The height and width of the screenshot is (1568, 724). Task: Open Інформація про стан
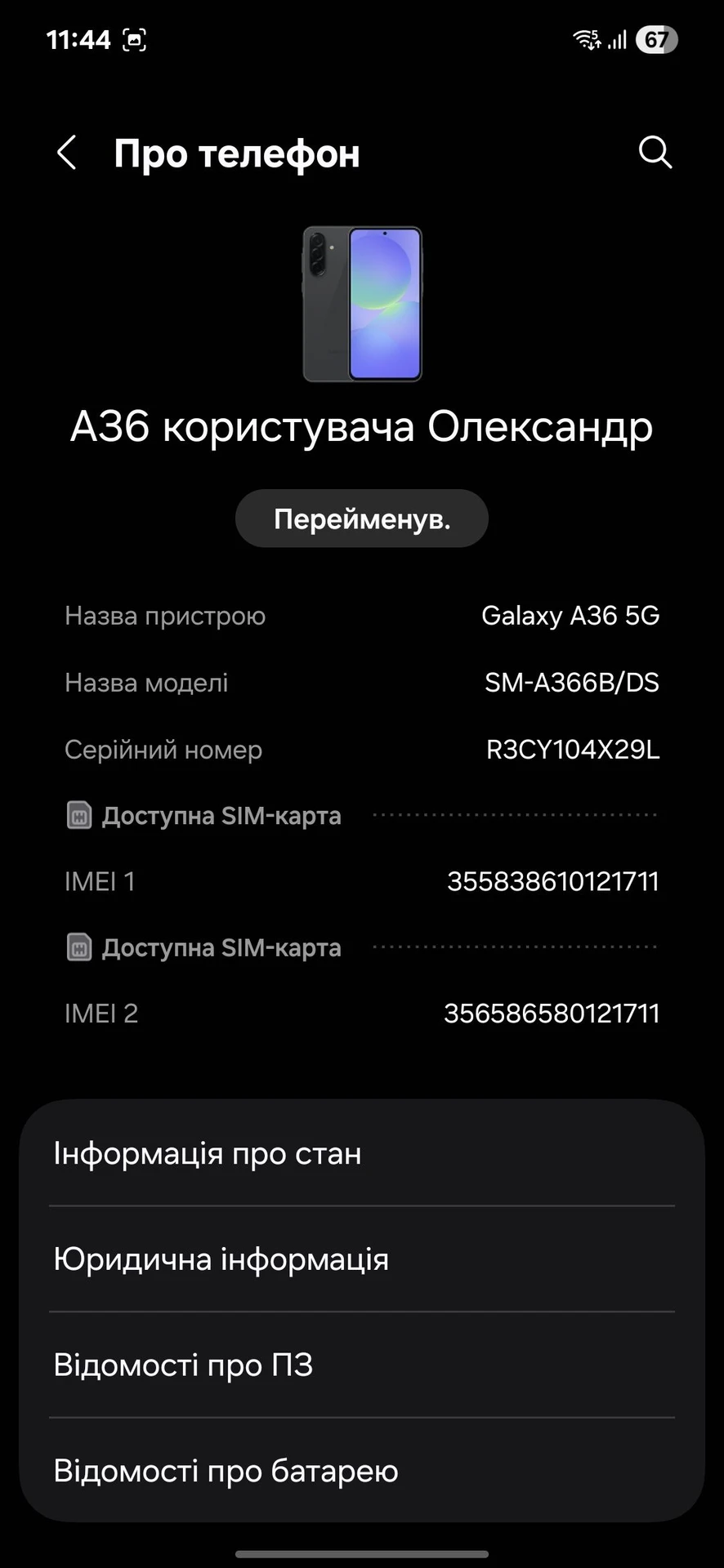(362, 1153)
